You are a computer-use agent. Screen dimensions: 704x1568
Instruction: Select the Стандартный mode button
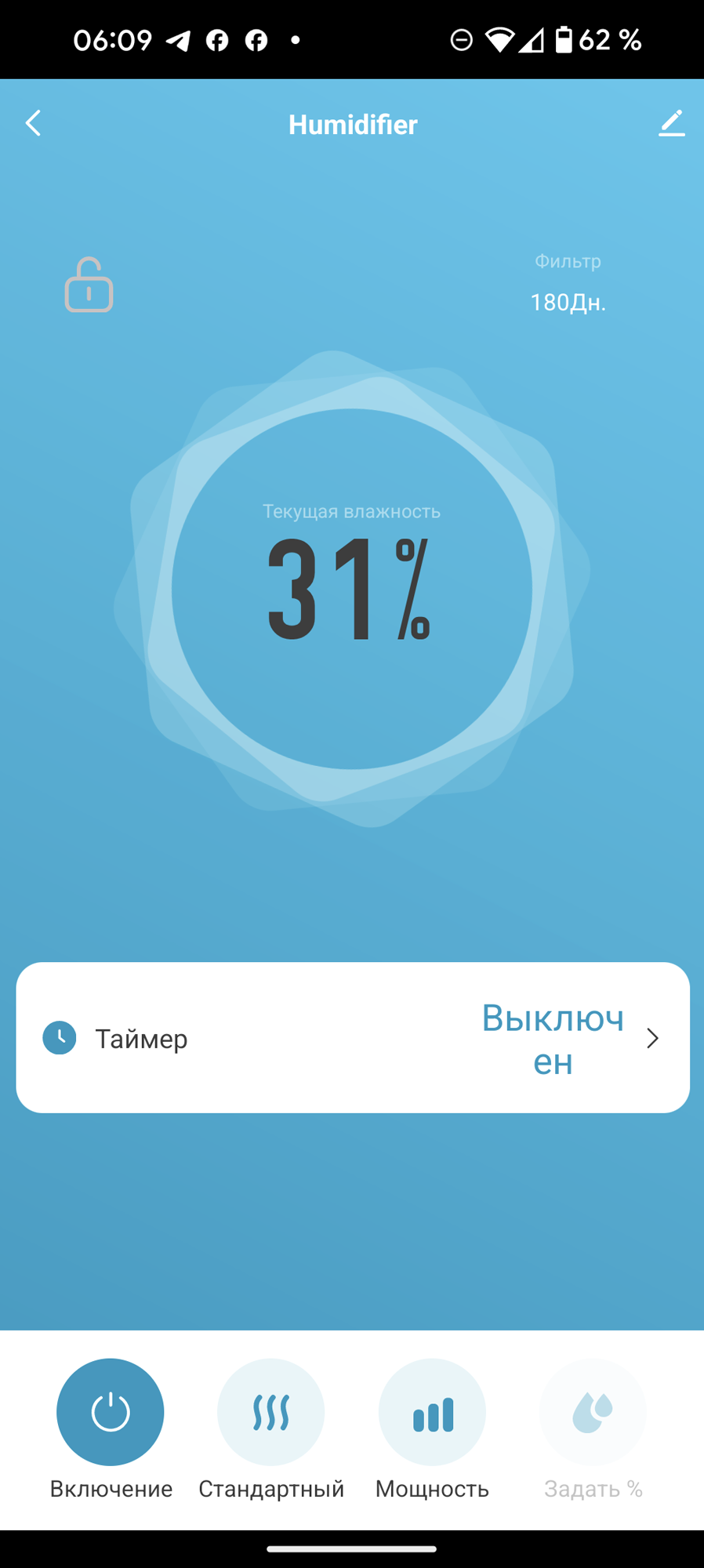point(271,1412)
